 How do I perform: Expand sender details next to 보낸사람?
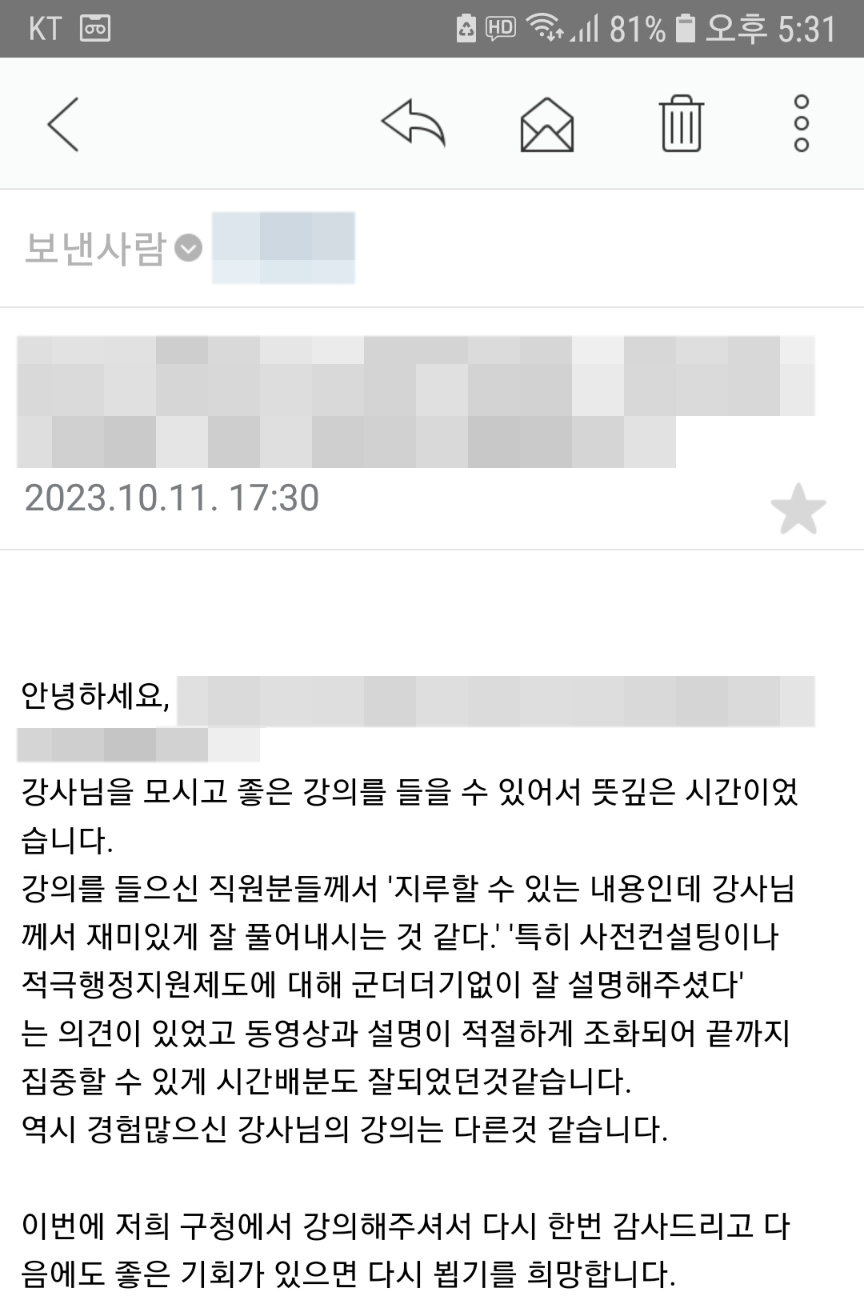point(189,248)
